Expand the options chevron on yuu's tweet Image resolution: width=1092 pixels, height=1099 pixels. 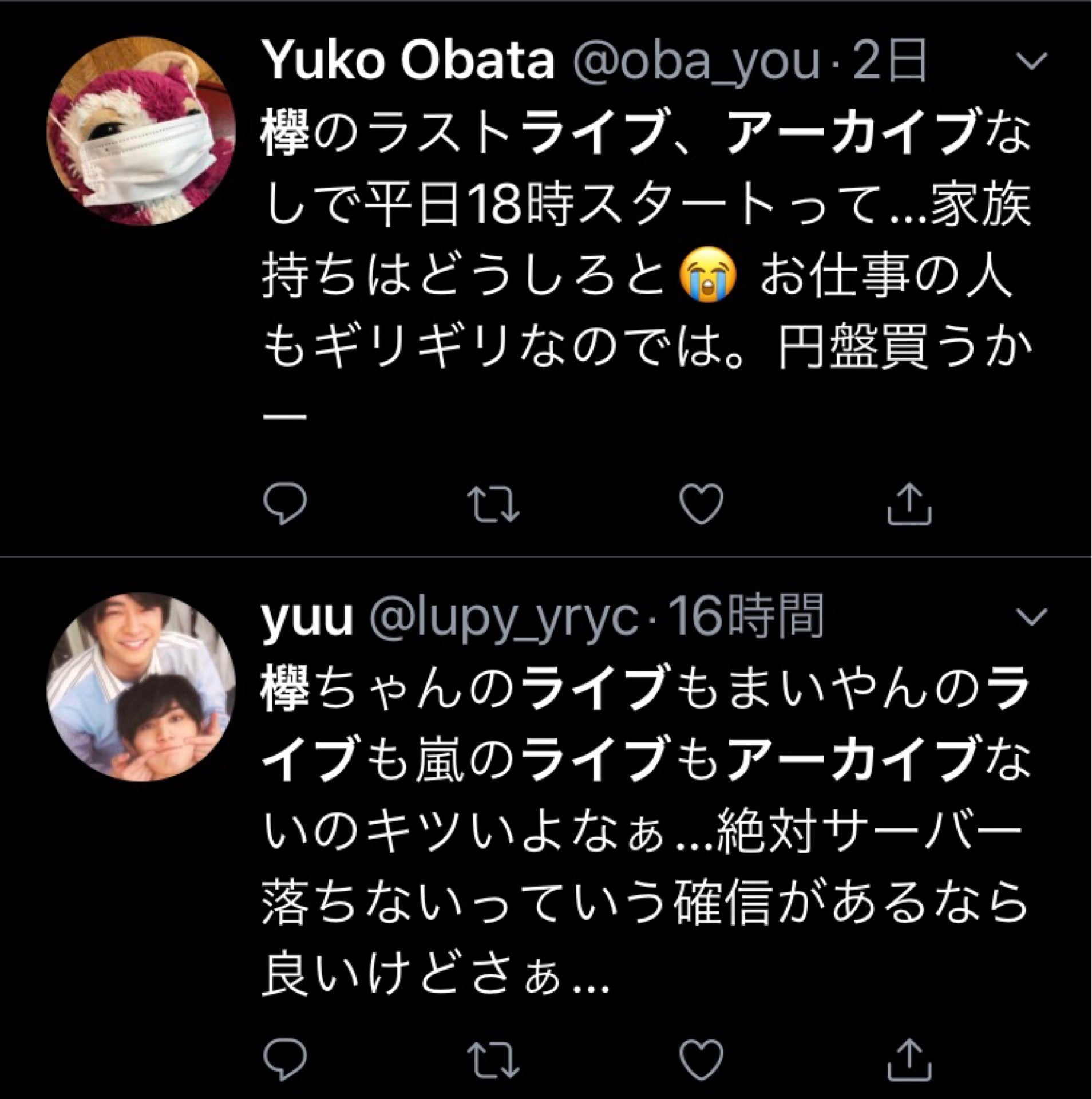tap(1033, 616)
